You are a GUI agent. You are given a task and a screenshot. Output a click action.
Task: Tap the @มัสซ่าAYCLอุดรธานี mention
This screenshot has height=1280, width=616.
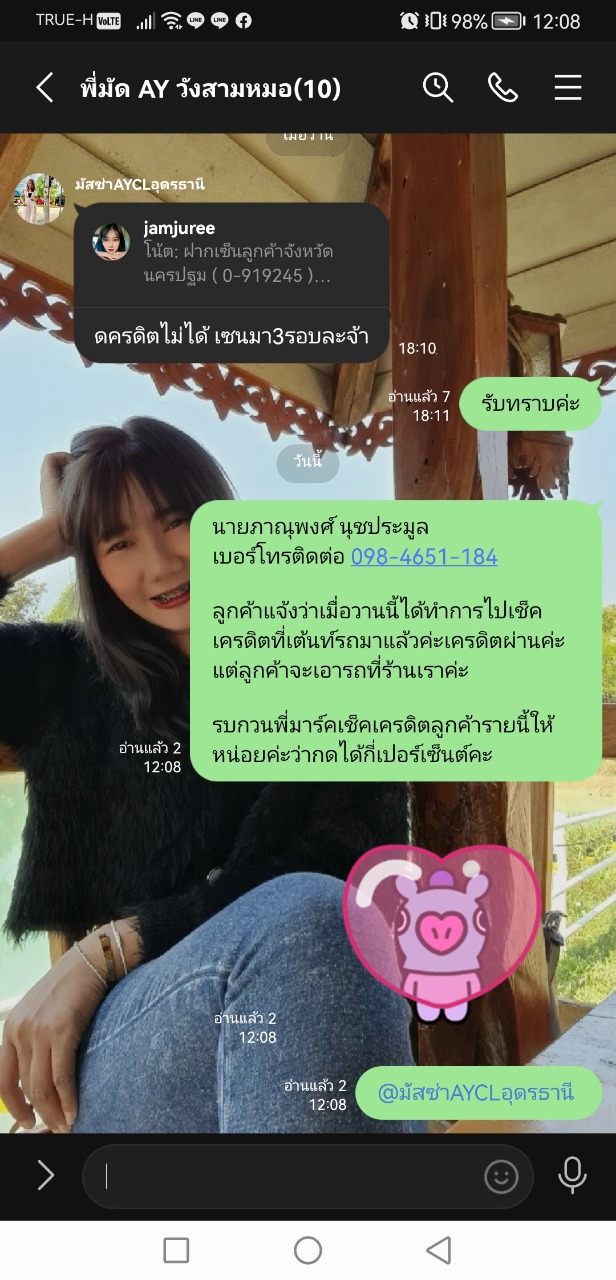tap(476, 1092)
